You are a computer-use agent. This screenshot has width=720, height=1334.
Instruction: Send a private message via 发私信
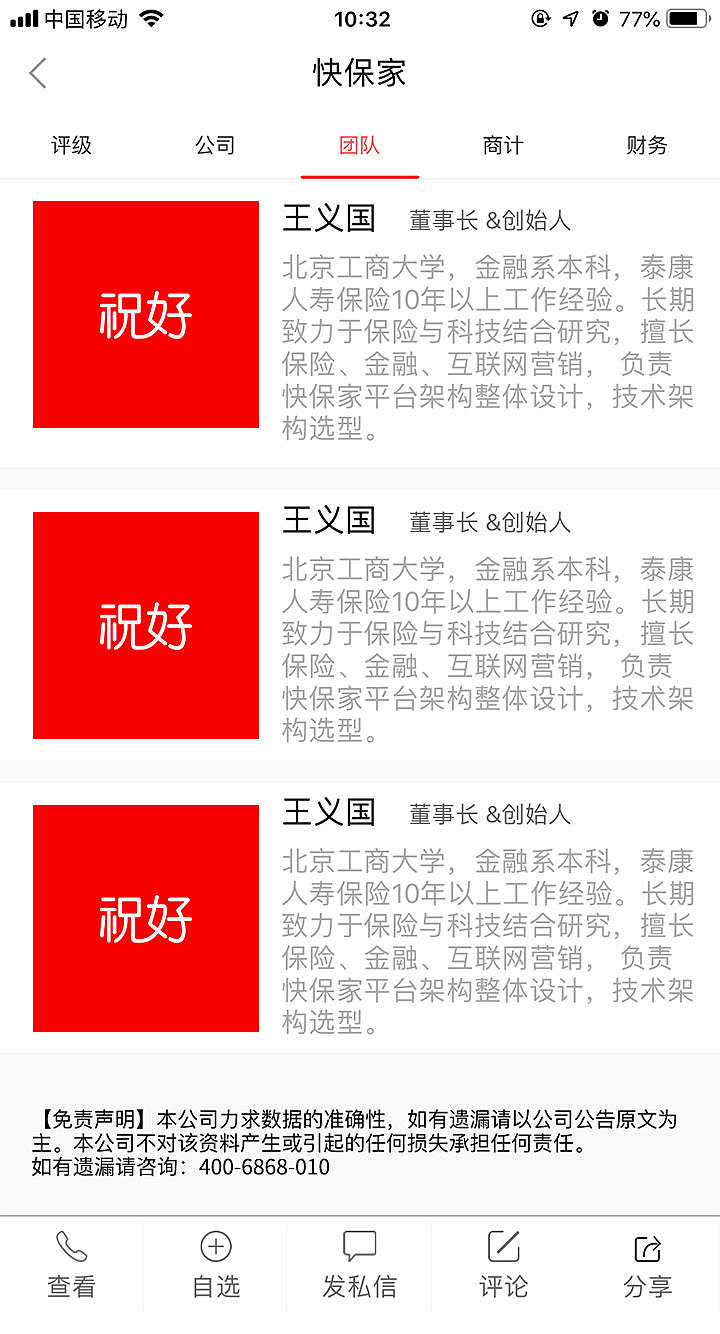point(360,1264)
